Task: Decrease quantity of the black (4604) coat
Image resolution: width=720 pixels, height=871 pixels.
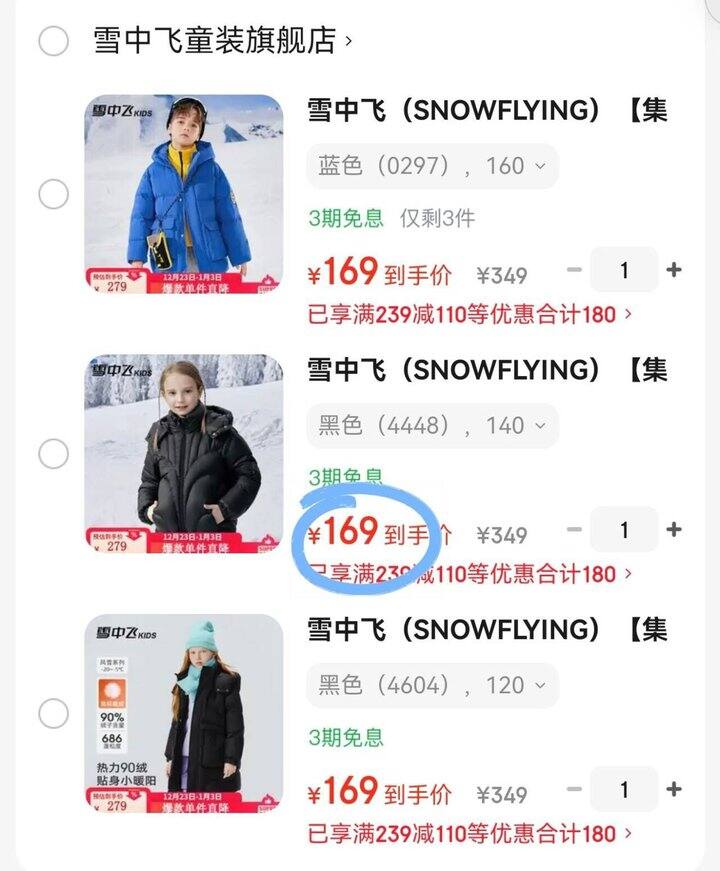Action: 574,790
